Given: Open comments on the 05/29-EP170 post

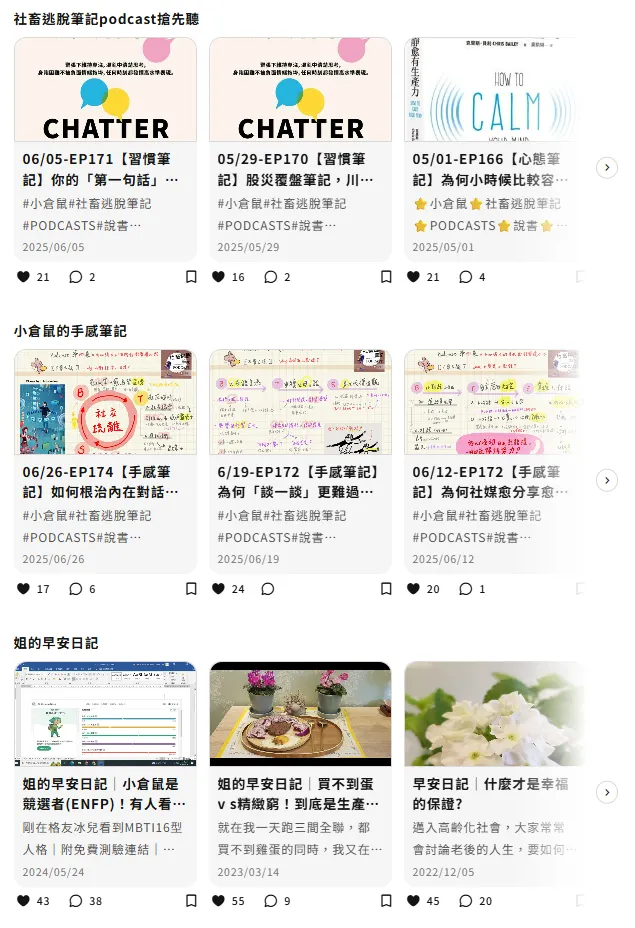Looking at the screenshot, I should pyautogui.click(x=270, y=277).
